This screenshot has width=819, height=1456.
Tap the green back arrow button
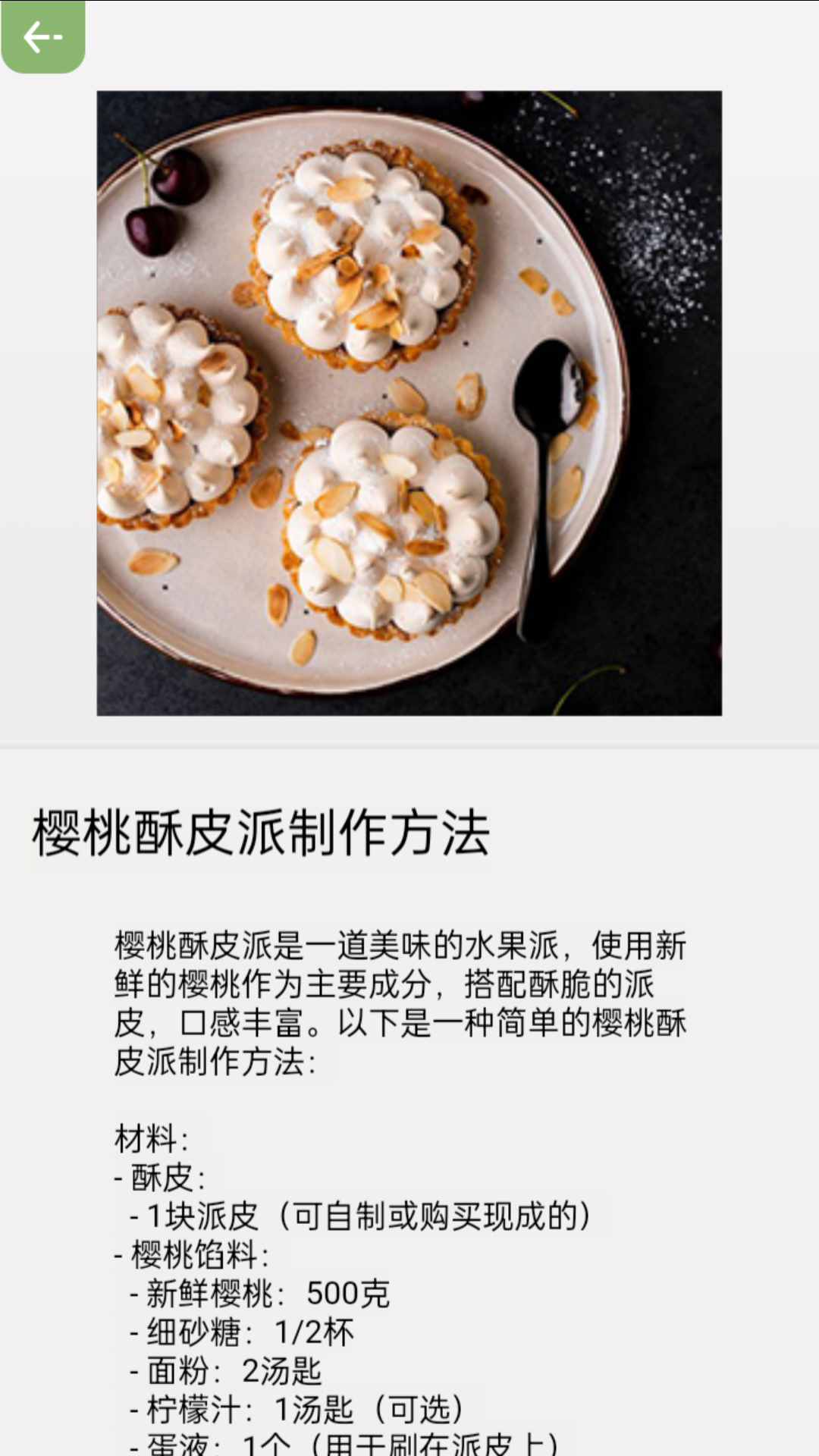tap(42, 36)
